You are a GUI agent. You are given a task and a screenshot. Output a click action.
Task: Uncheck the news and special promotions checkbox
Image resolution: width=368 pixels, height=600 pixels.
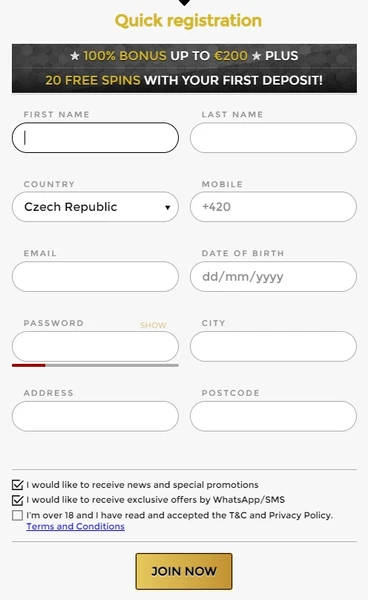(17, 485)
